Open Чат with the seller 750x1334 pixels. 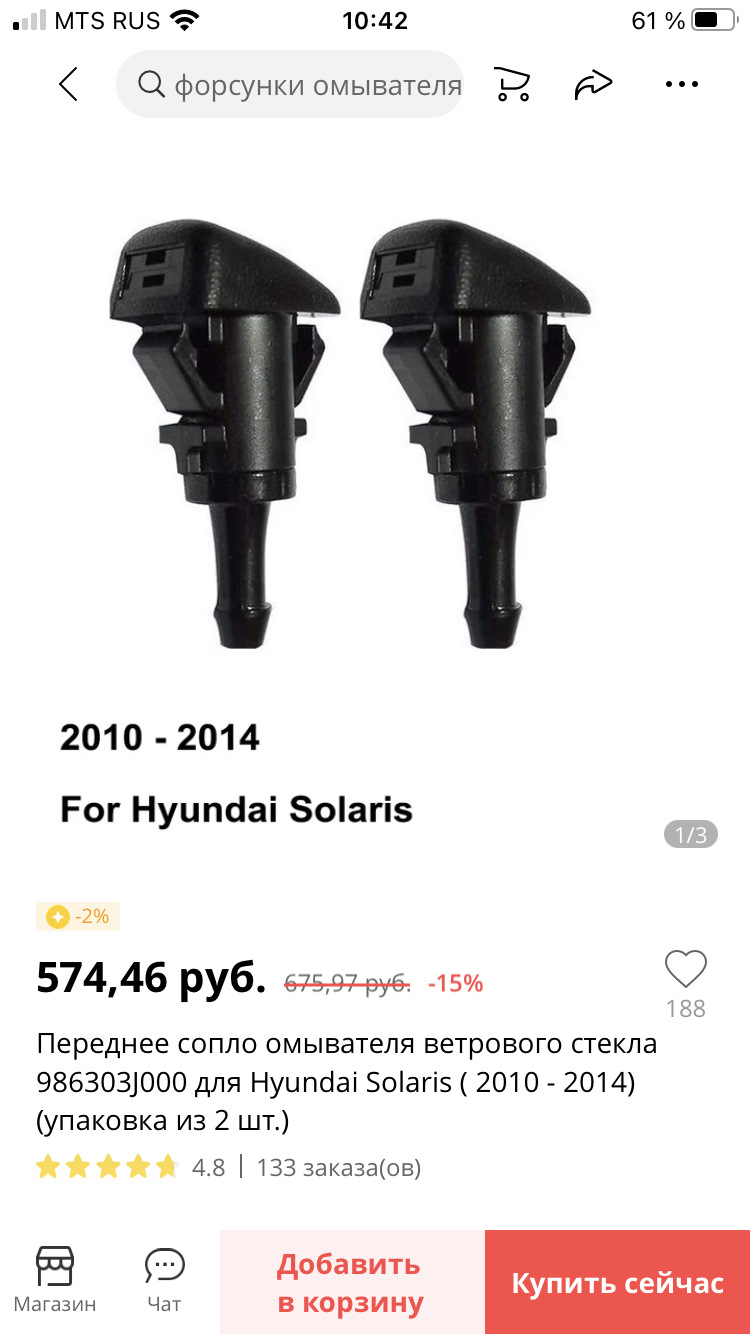[x=164, y=1280]
